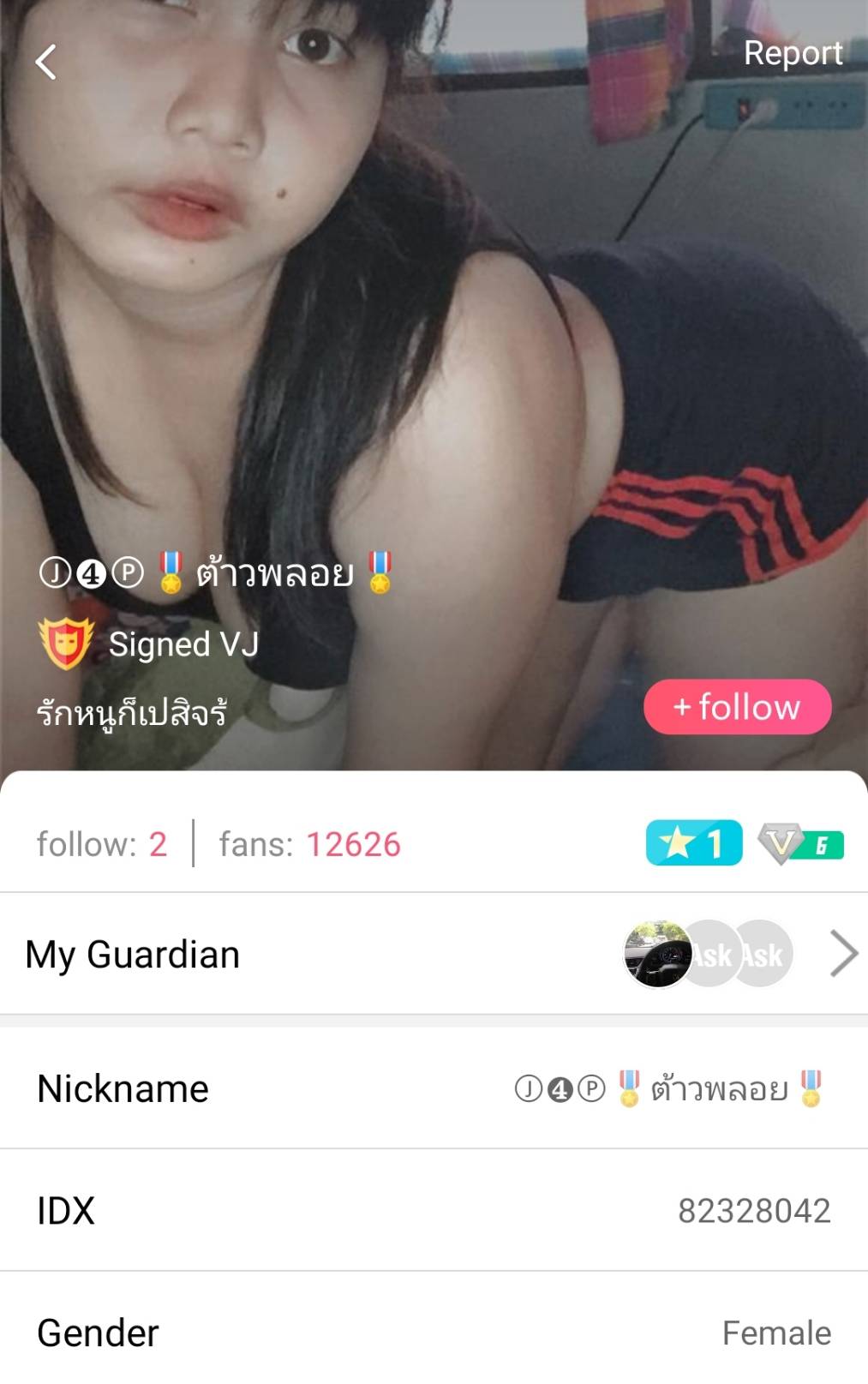Screen dimensions: 868x1384
Task: Open the following count
Action: click(x=102, y=844)
